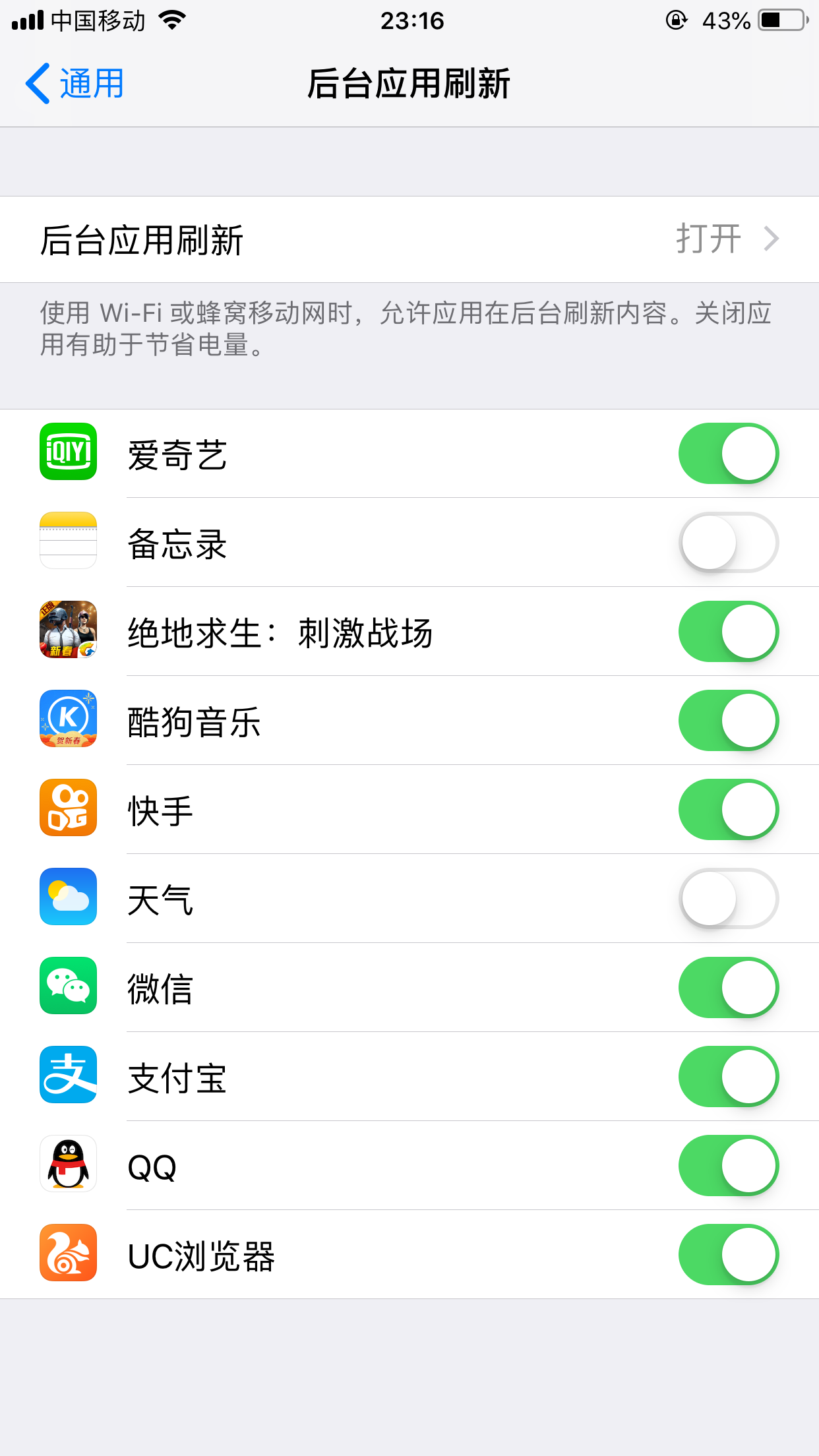The width and height of the screenshot is (819, 1456).
Task: Disable background refresh for 爱奇艺
Action: 728,454
